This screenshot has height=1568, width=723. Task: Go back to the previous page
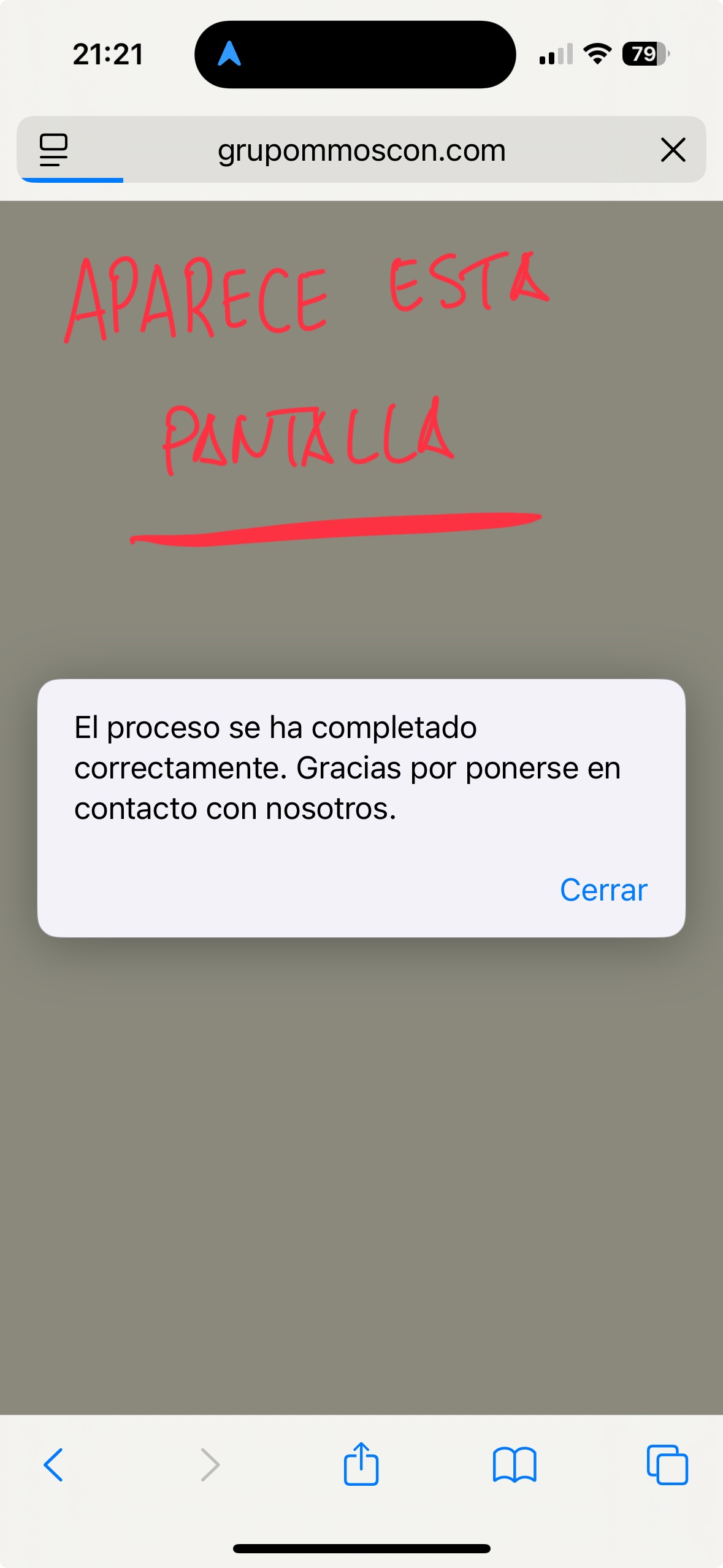(53, 1465)
